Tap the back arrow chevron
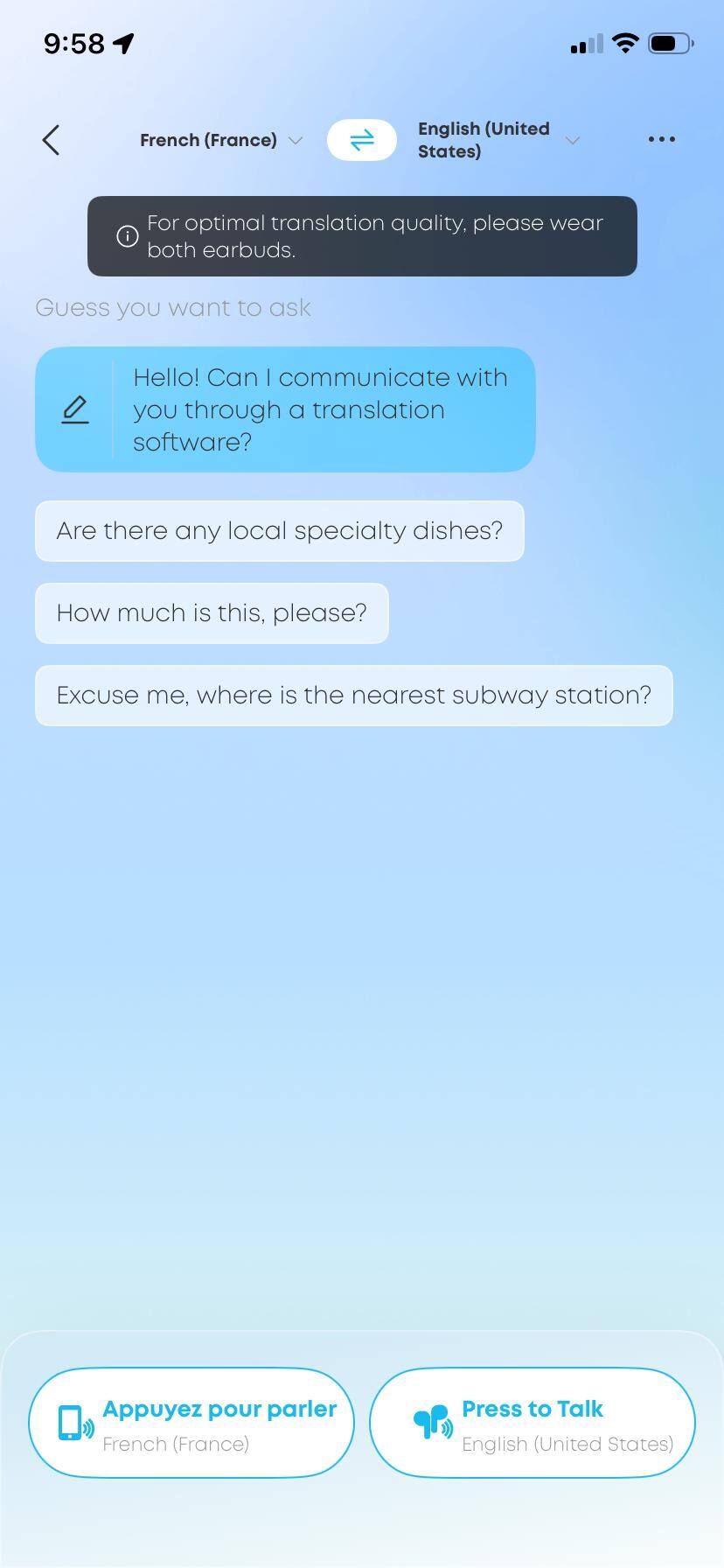The width and height of the screenshot is (724, 1568). pos(50,140)
